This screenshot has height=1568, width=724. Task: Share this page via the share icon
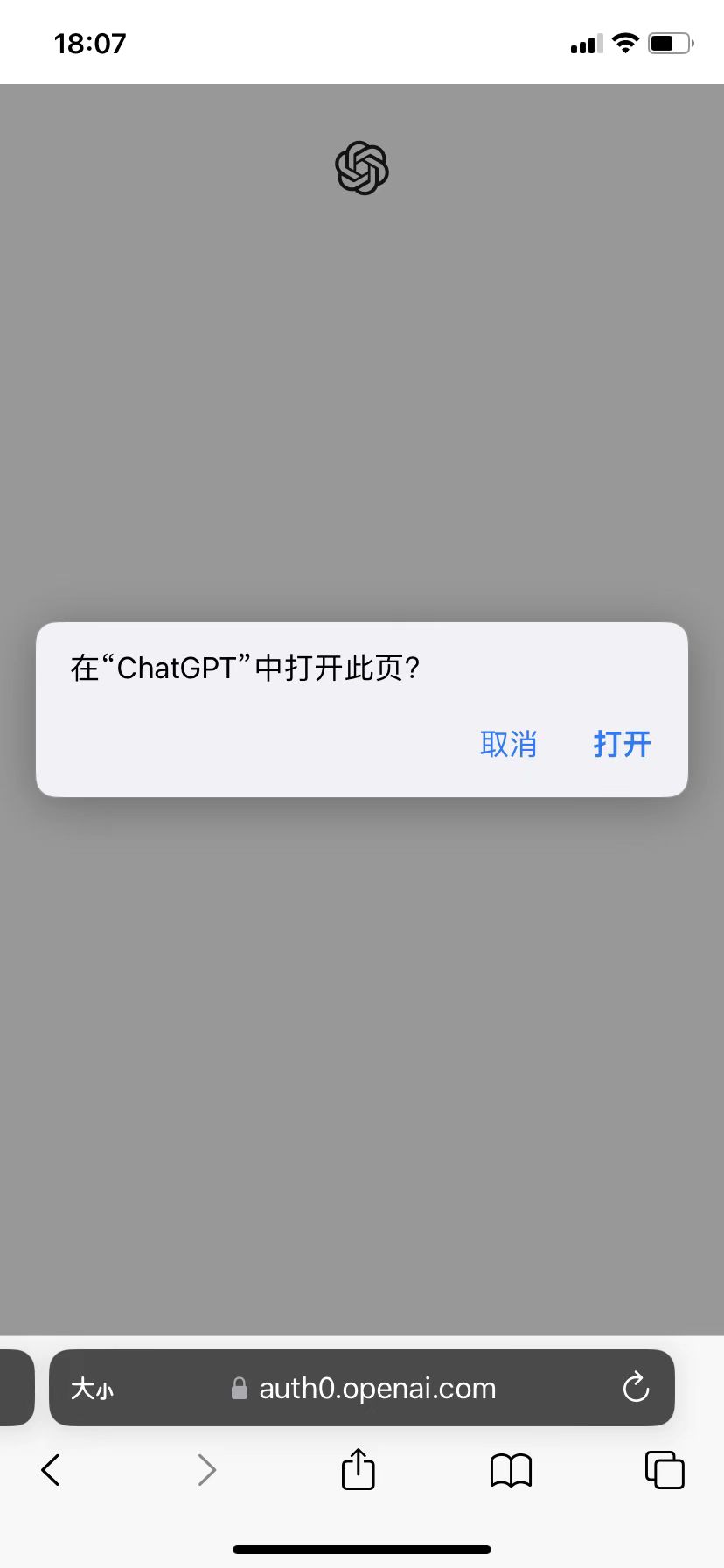[x=358, y=1469]
